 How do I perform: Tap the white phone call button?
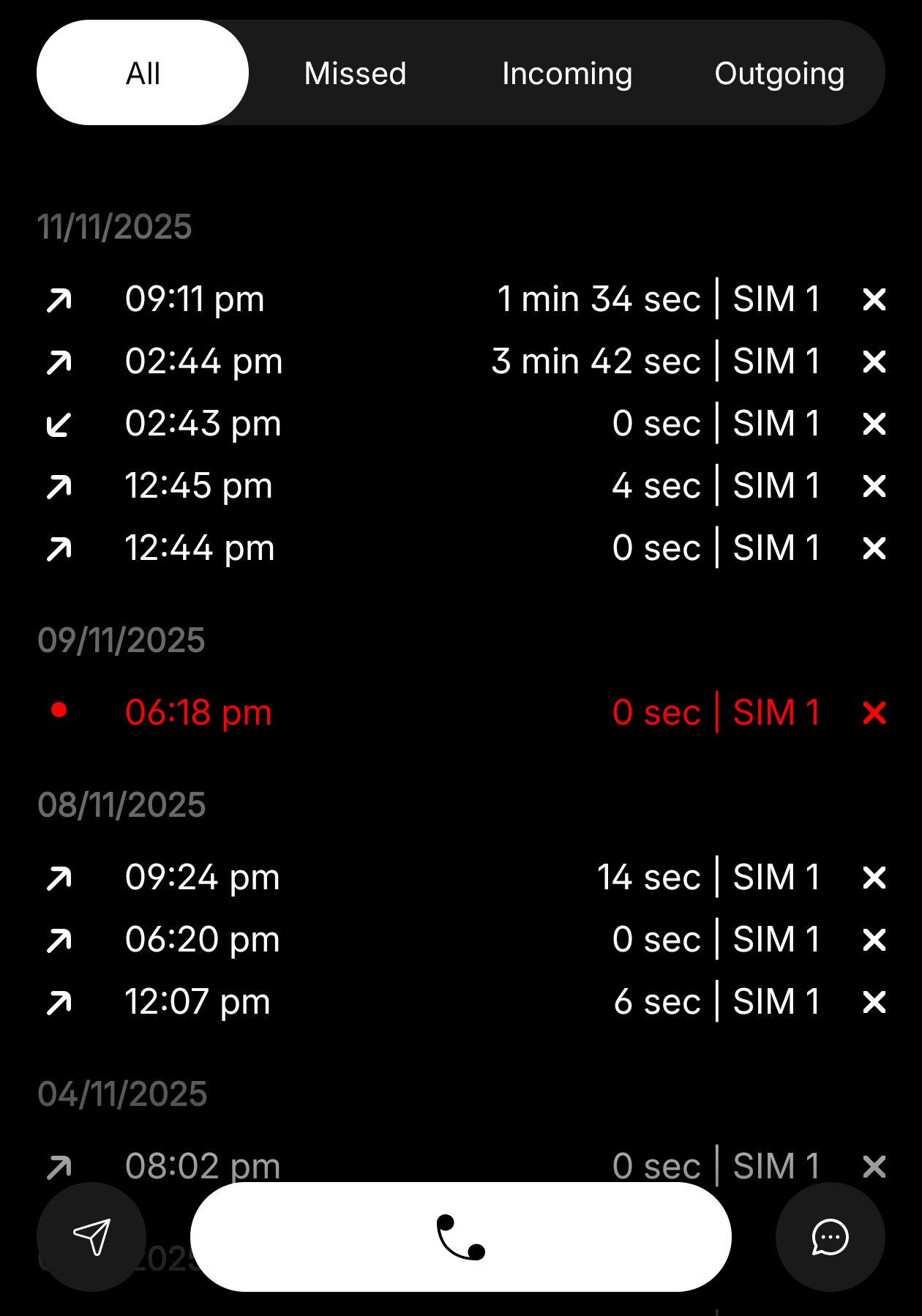(x=460, y=1237)
